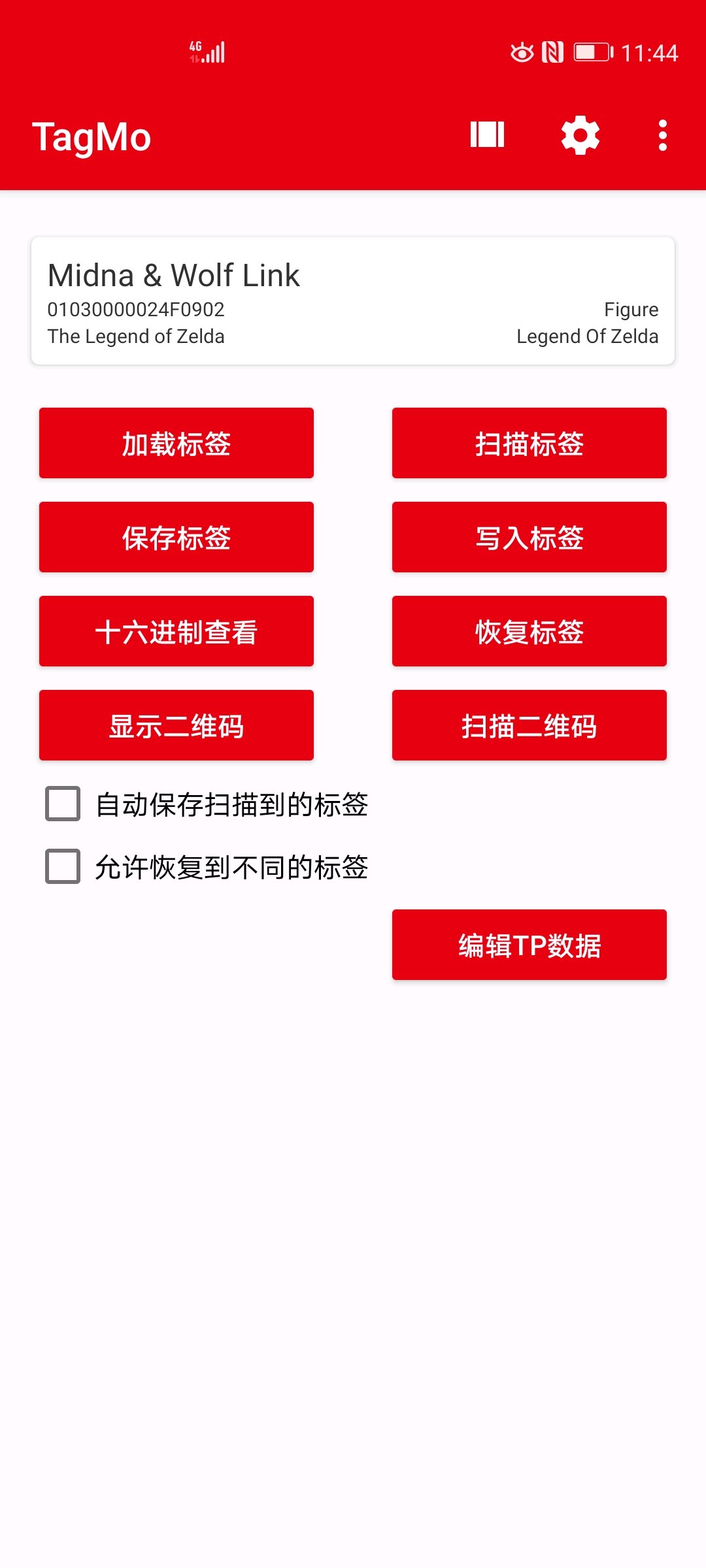Viewport: 706px width, 1568px height.
Task: Write the tag with 写入标签
Action: (x=529, y=538)
